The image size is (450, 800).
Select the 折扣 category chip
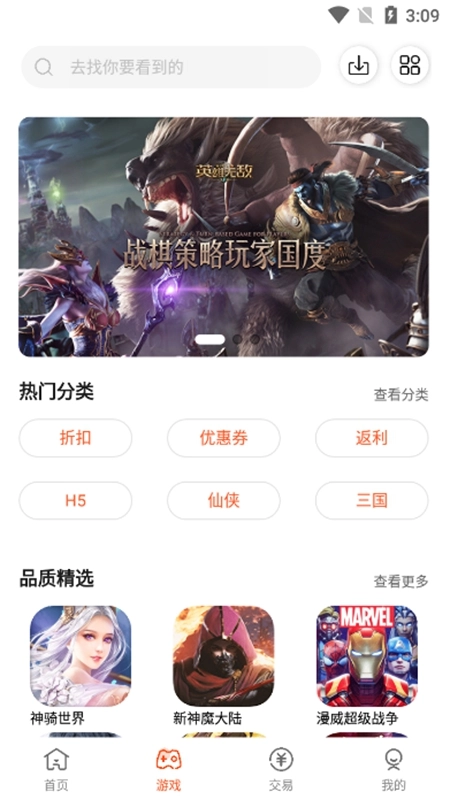point(76,438)
